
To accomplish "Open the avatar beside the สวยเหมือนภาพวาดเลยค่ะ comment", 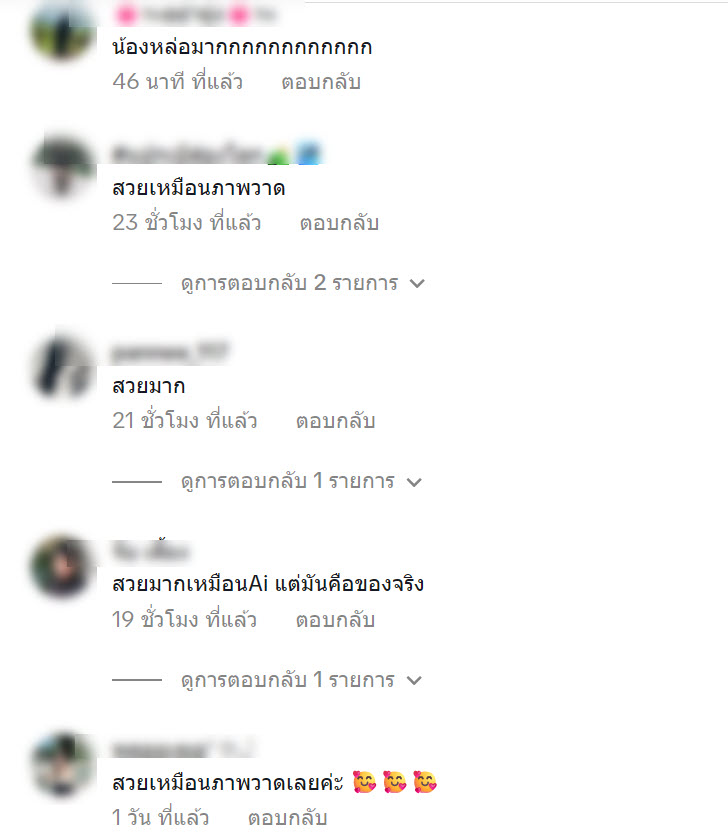I will [x=63, y=765].
